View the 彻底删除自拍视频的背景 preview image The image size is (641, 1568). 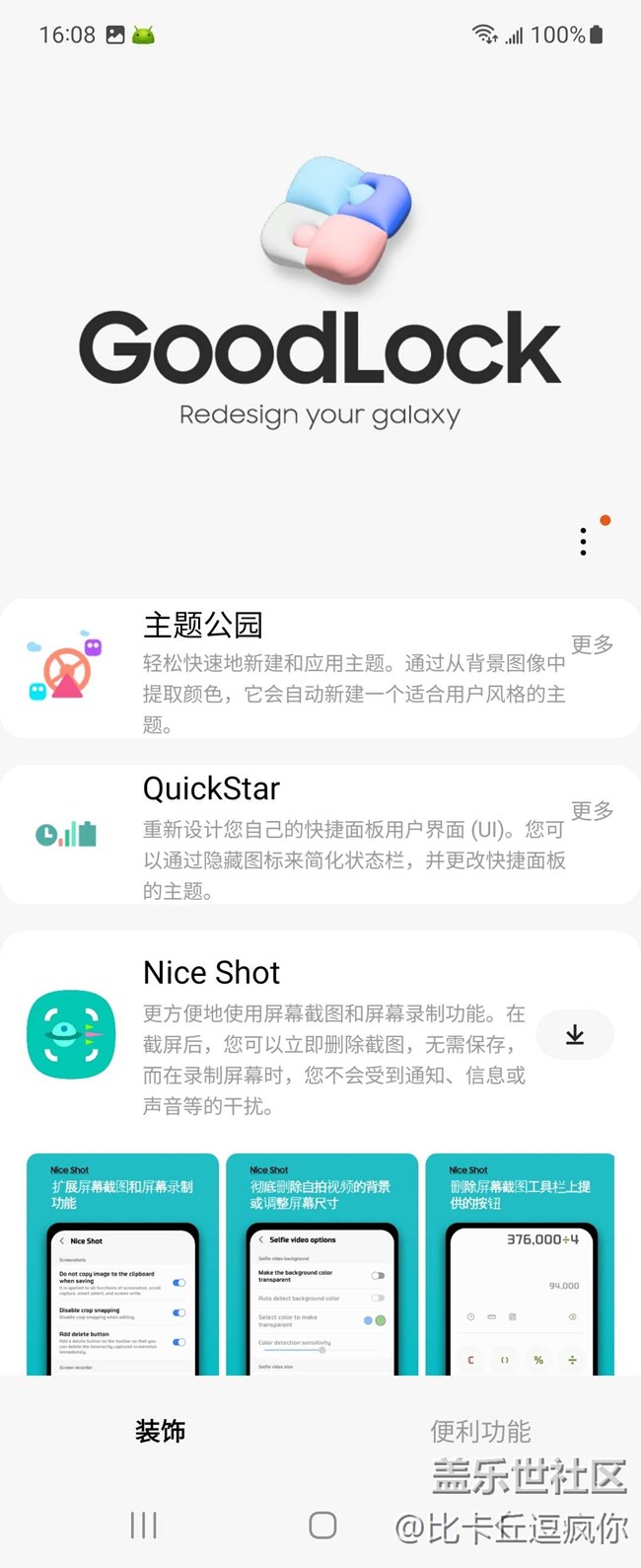[x=321, y=1263]
